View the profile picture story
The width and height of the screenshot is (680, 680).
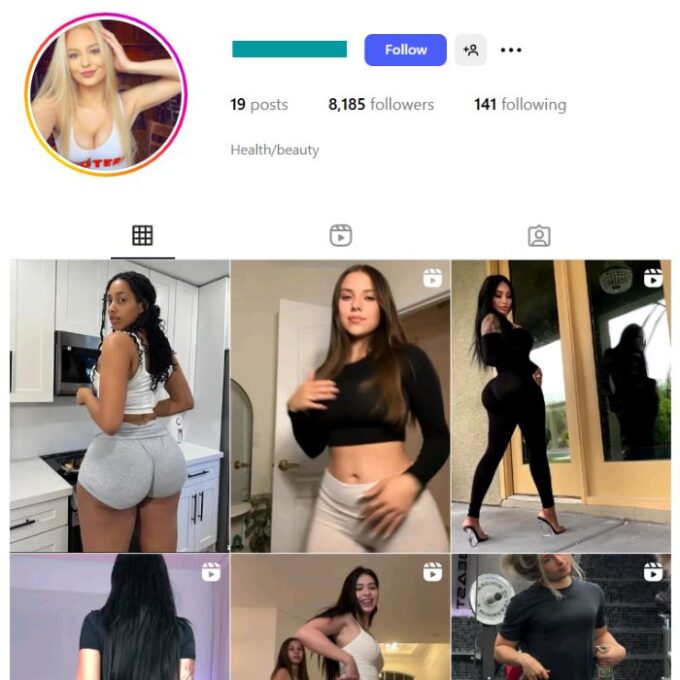coord(106,95)
